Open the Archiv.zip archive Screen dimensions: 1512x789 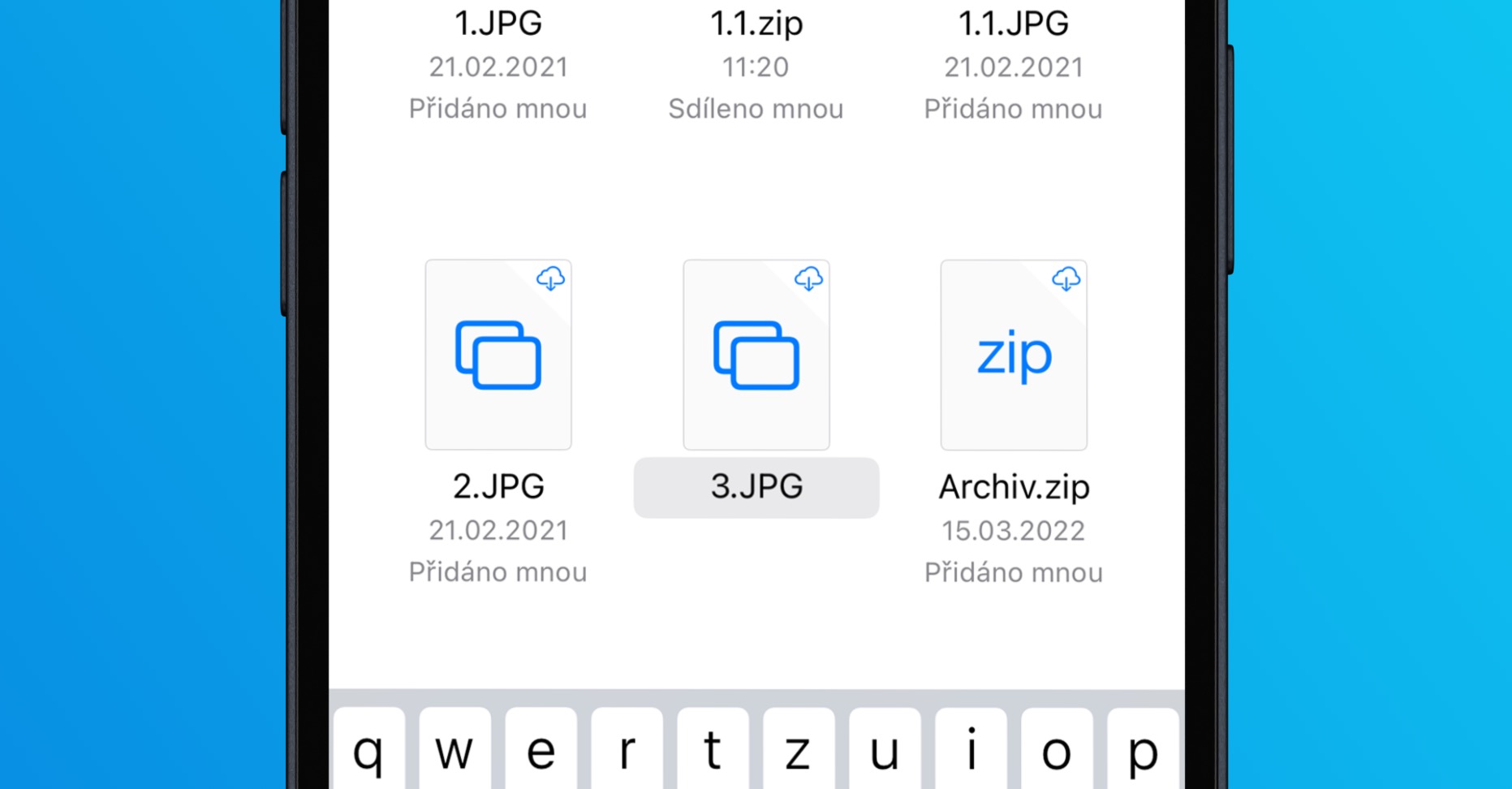point(1014,355)
